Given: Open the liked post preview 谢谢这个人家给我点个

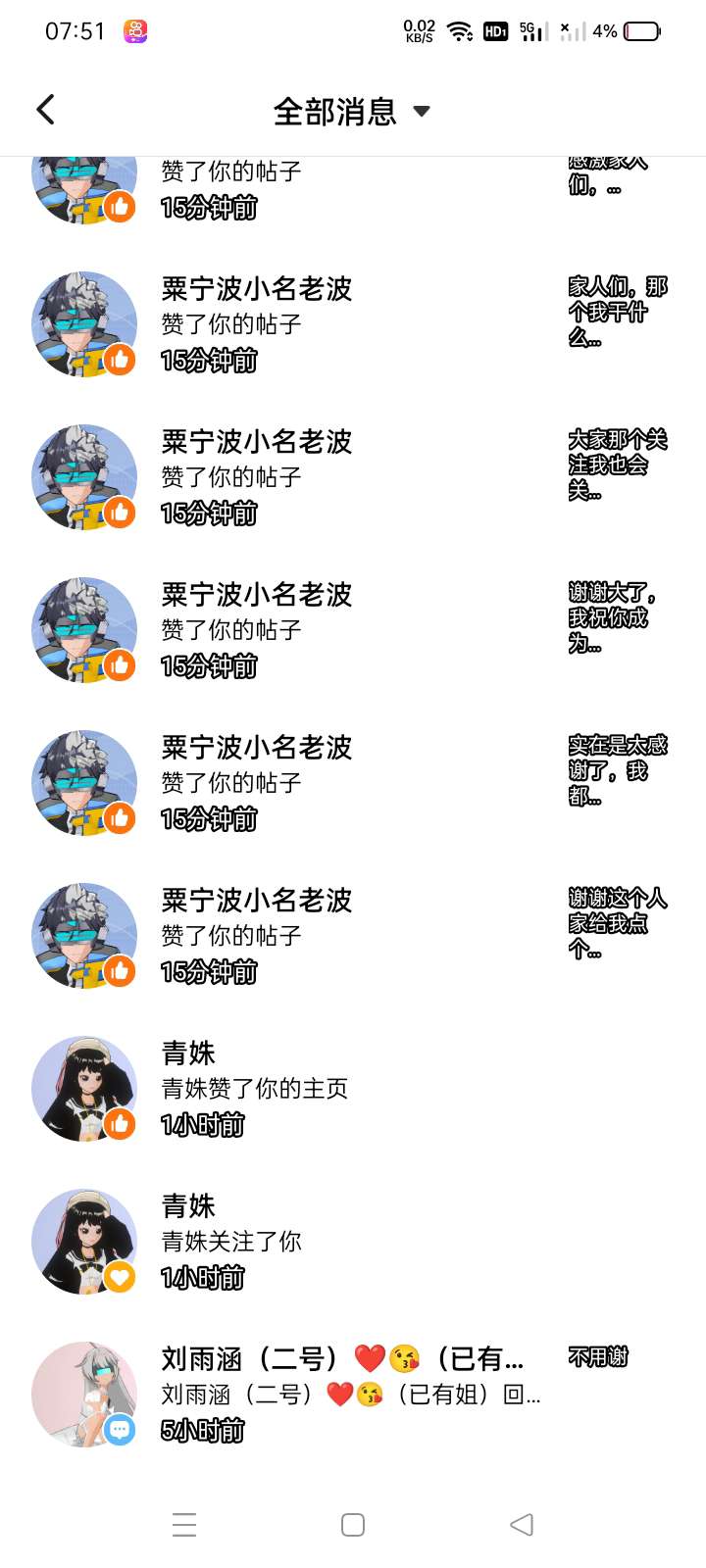Looking at the screenshot, I should click(x=617, y=923).
